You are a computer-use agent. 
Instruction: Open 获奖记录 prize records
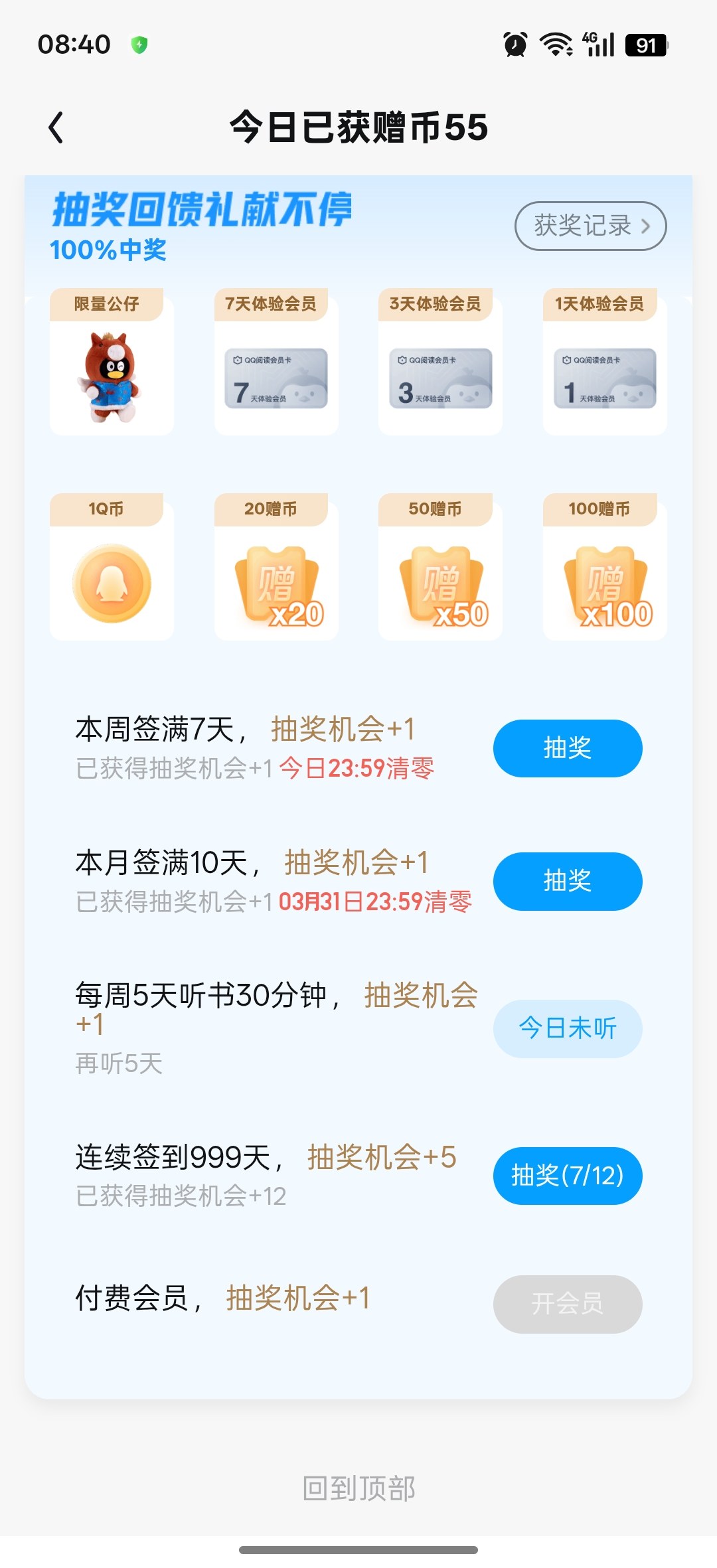[590, 226]
